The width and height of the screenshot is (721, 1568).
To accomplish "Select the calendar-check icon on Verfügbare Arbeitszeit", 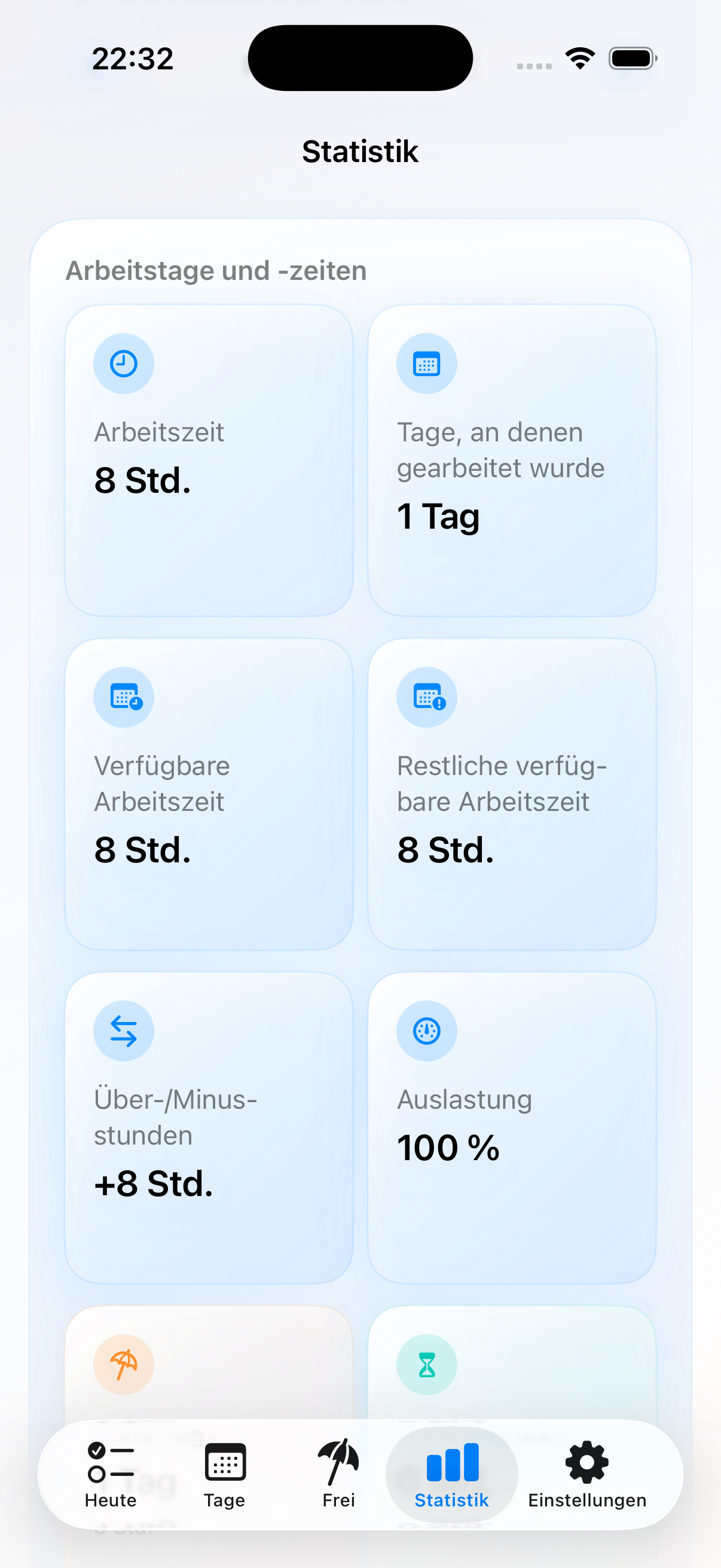I will point(124,697).
